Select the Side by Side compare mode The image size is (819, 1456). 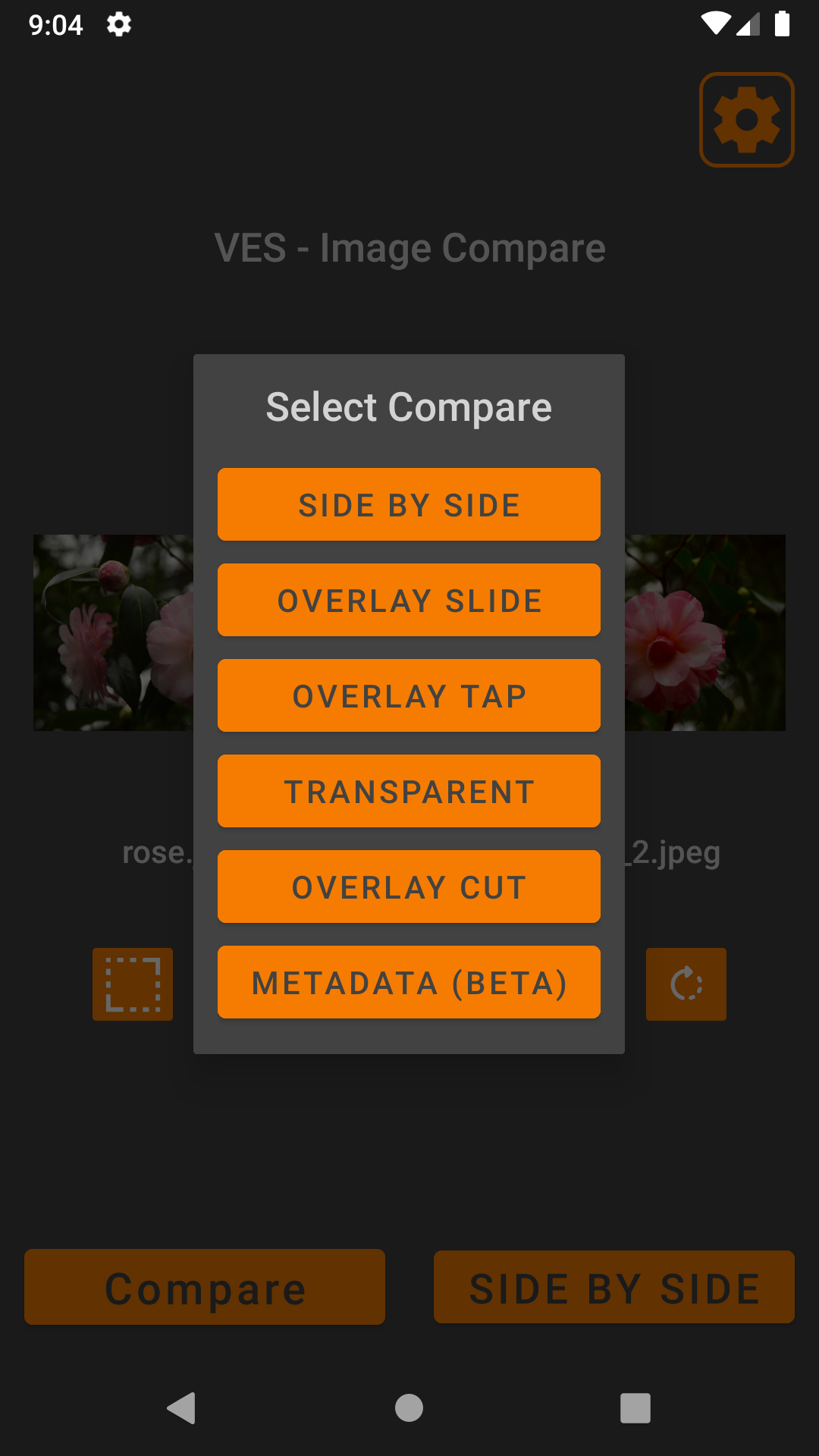[409, 504]
